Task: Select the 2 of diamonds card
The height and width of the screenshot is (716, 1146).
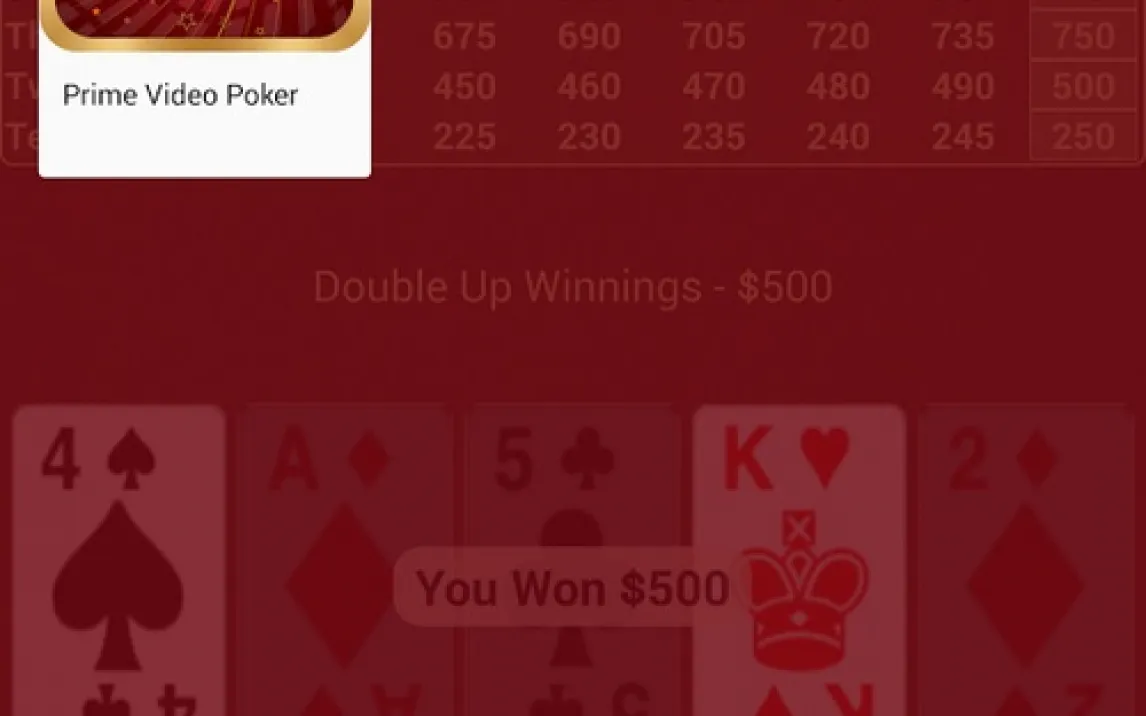Action: 1026,560
